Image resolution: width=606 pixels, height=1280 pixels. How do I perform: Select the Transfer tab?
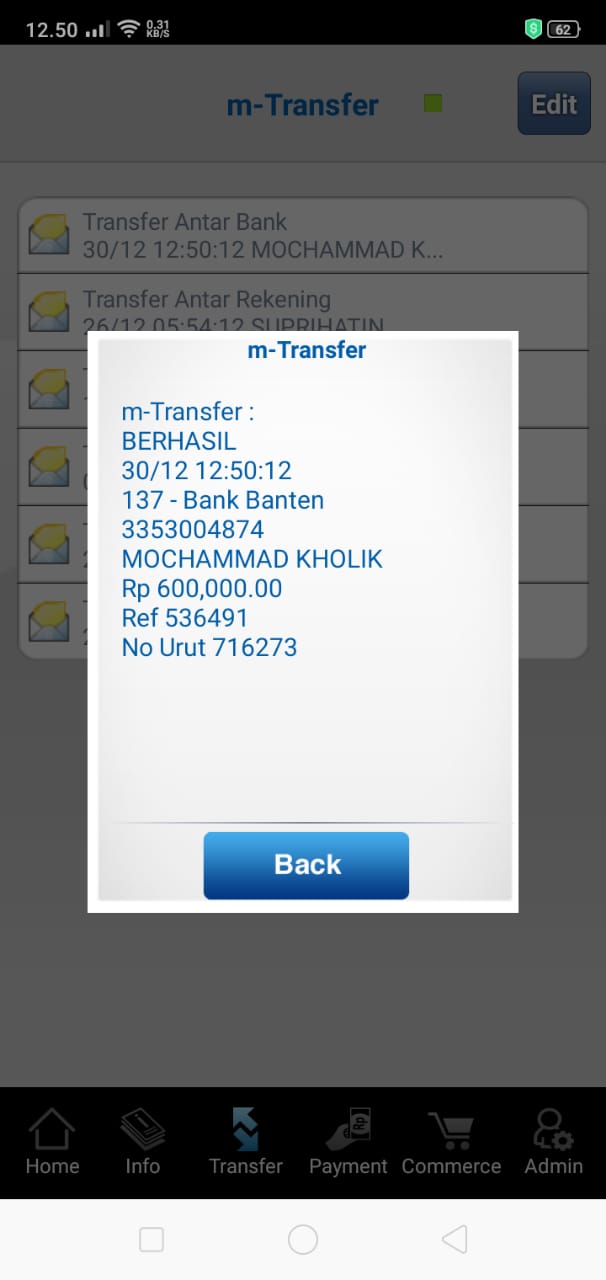[245, 1143]
